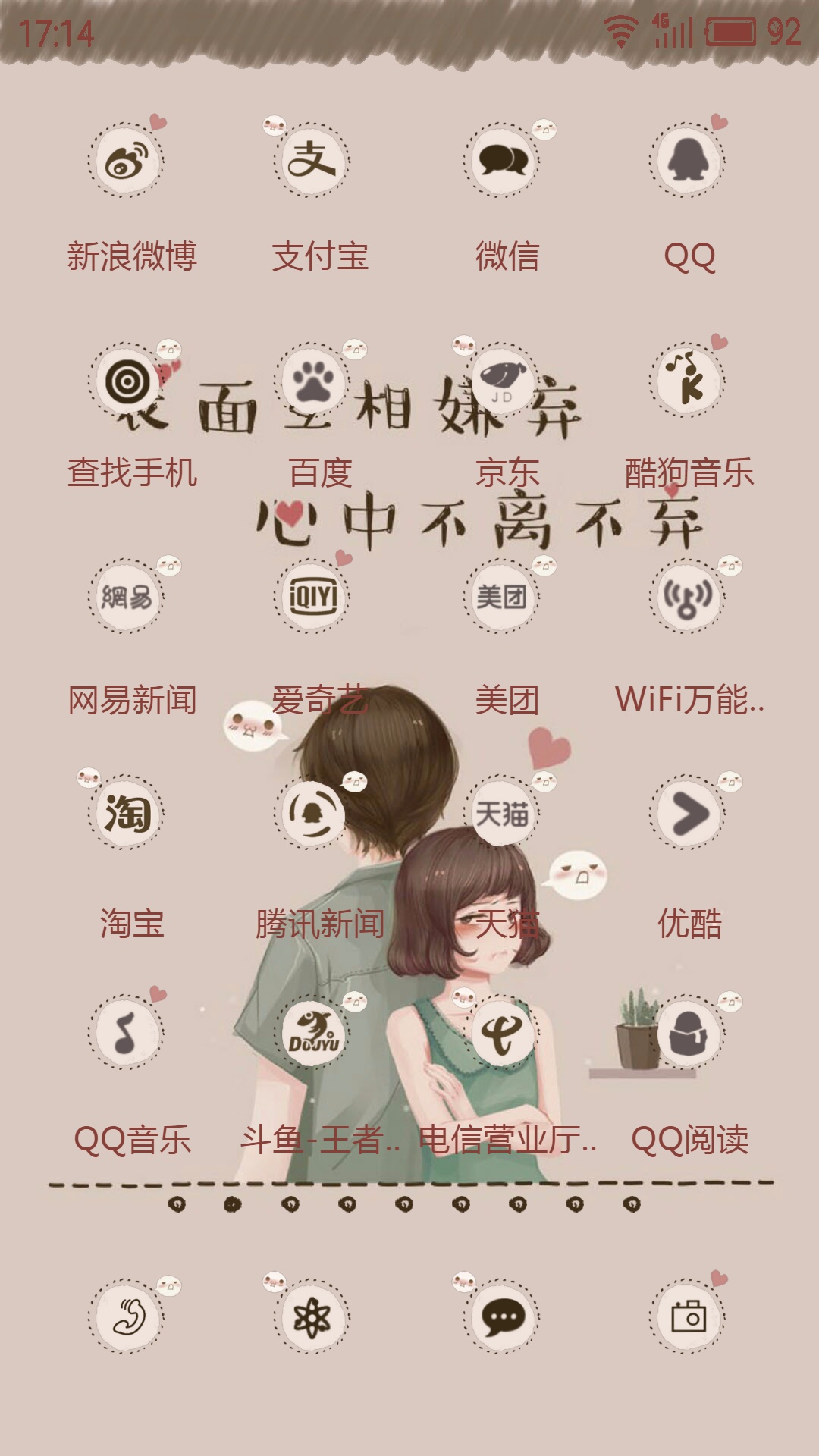Image resolution: width=819 pixels, height=1456 pixels.
Task: Launch 爱奇艺
Action: (x=312, y=598)
